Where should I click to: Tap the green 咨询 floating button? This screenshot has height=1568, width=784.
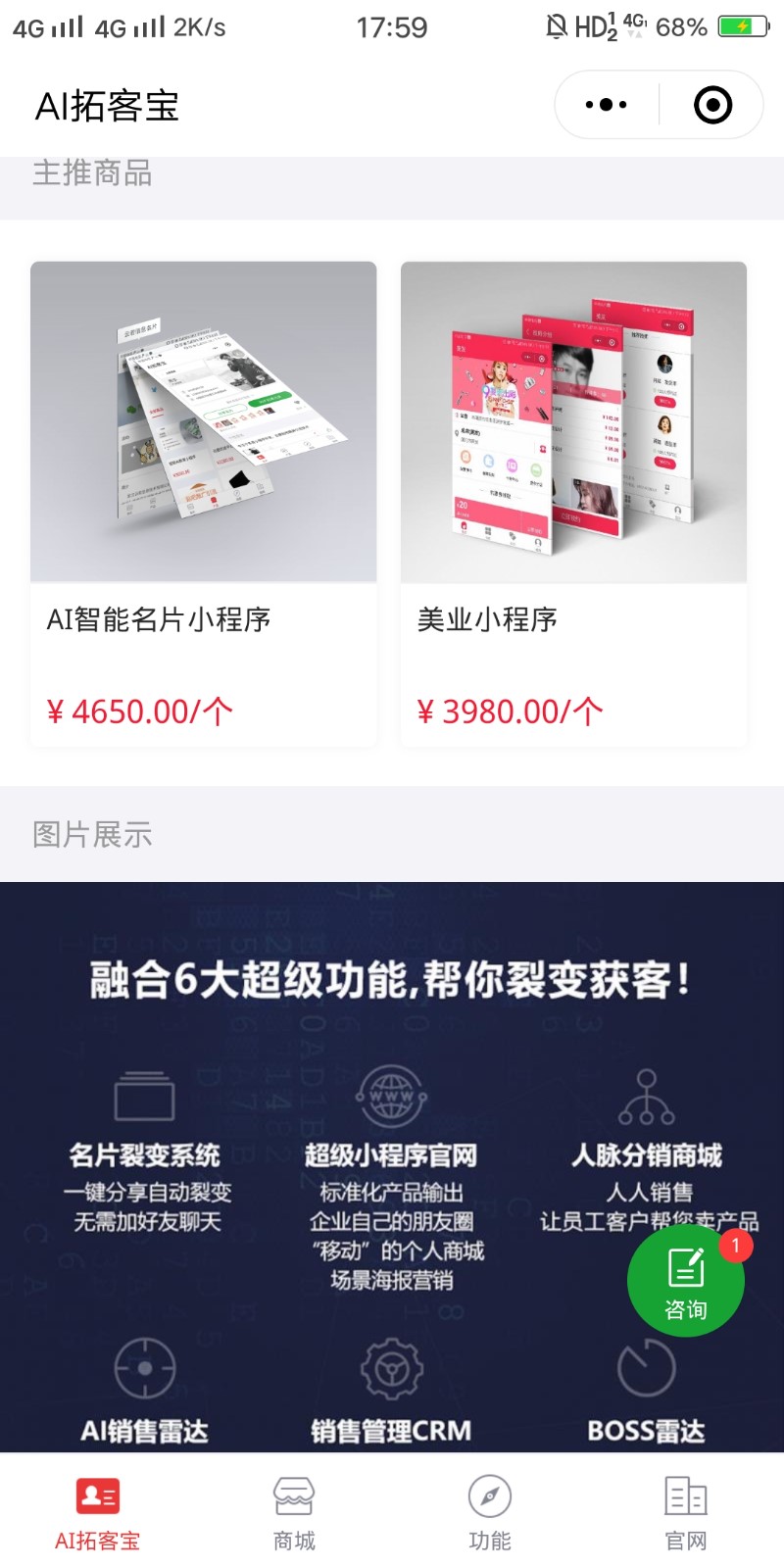pos(685,1280)
